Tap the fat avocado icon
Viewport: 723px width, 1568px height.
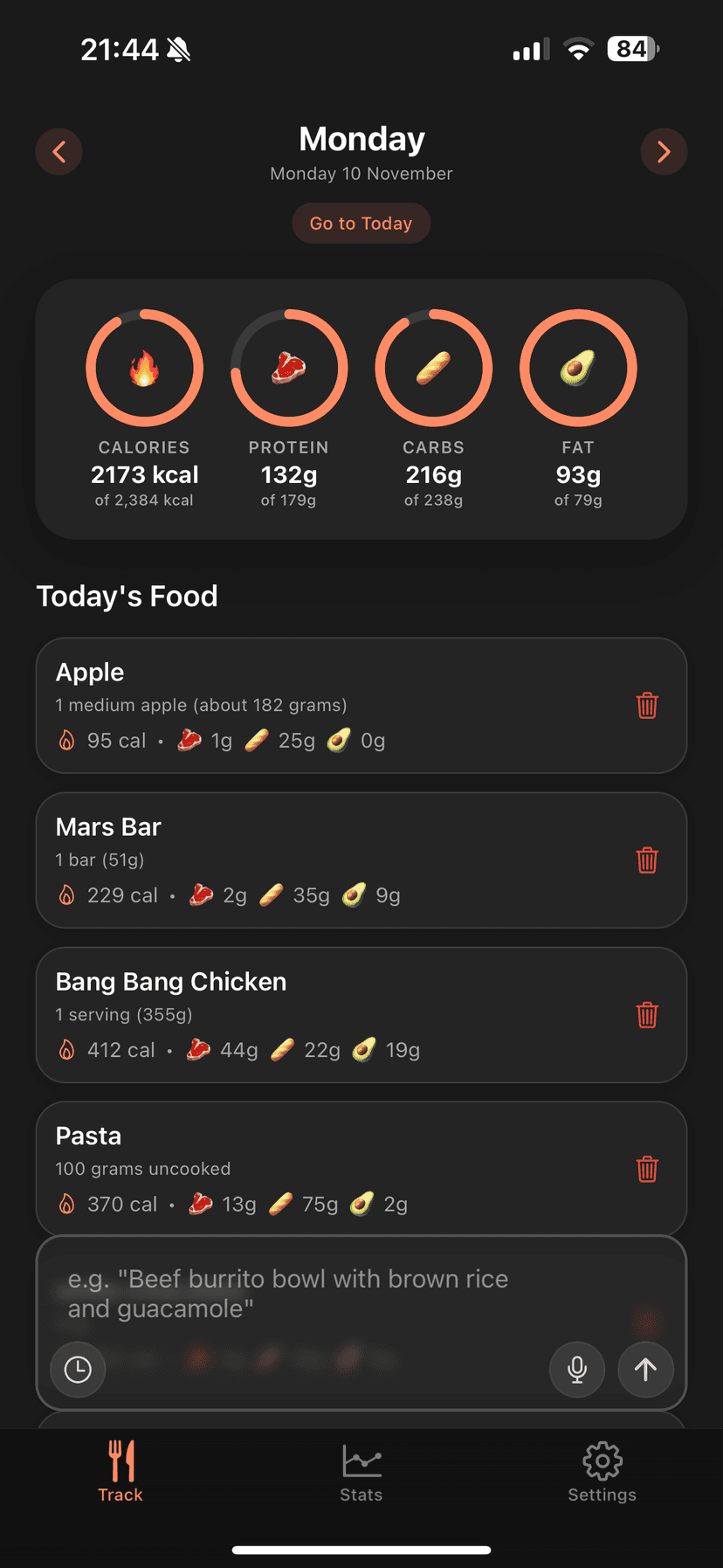point(578,367)
